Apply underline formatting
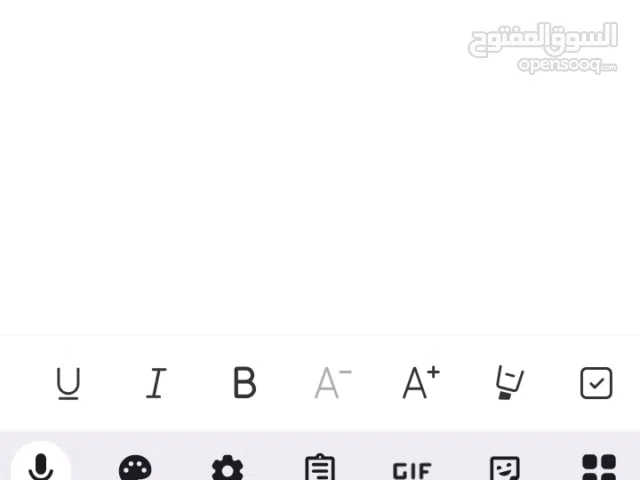This screenshot has width=640, height=480. click(68, 383)
